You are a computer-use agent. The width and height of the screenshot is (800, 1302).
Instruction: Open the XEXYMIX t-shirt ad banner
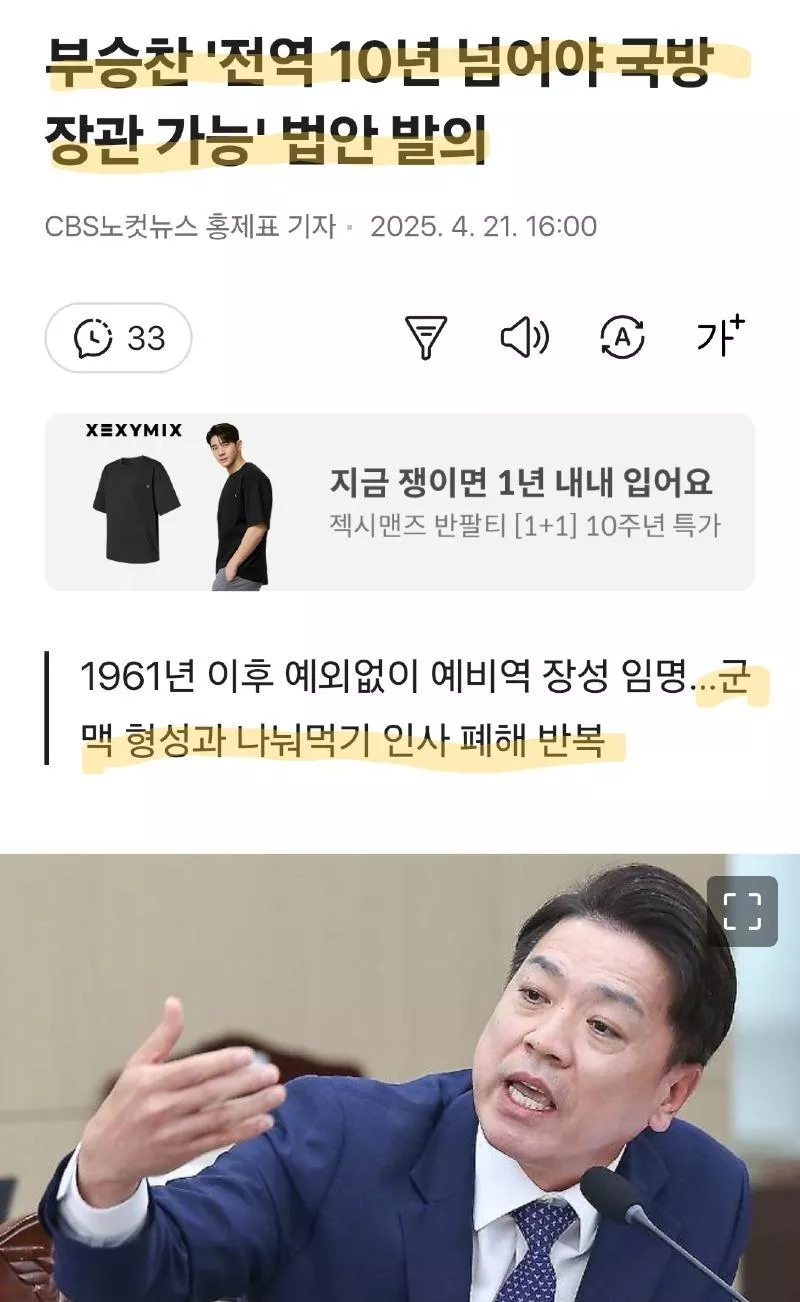point(400,502)
